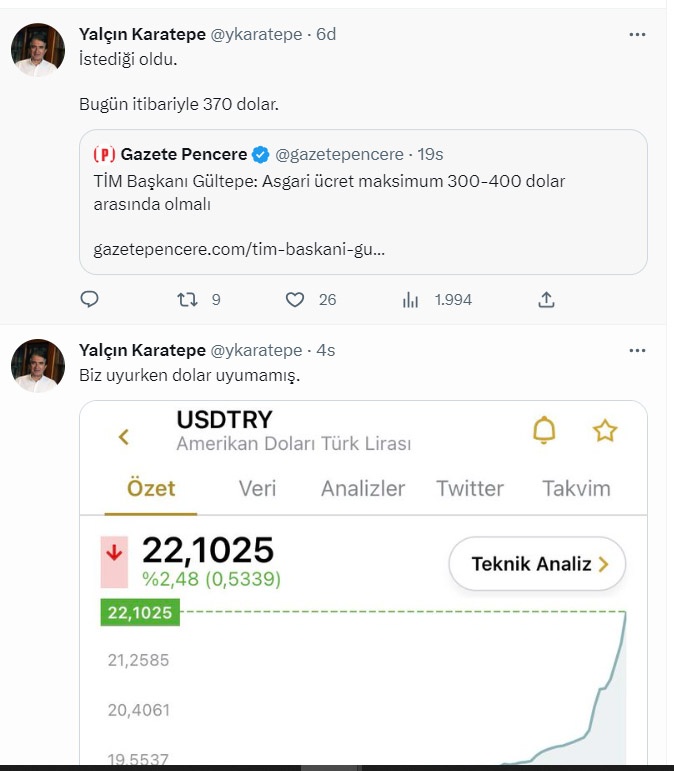The height and width of the screenshot is (771, 674).
Task: Open overflow menu on 'Biz uyurken' tweet
Action: coord(637,350)
